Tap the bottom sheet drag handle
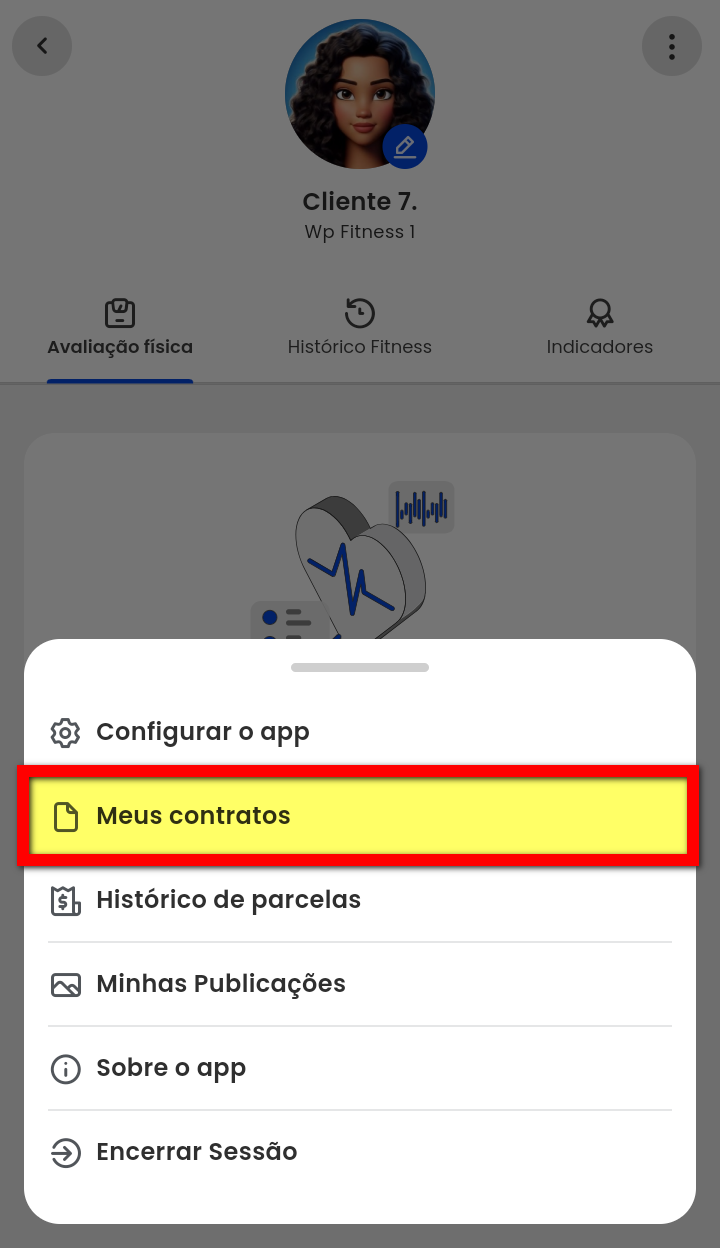This screenshot has width=720, height=1248. [x=360, y=667]
